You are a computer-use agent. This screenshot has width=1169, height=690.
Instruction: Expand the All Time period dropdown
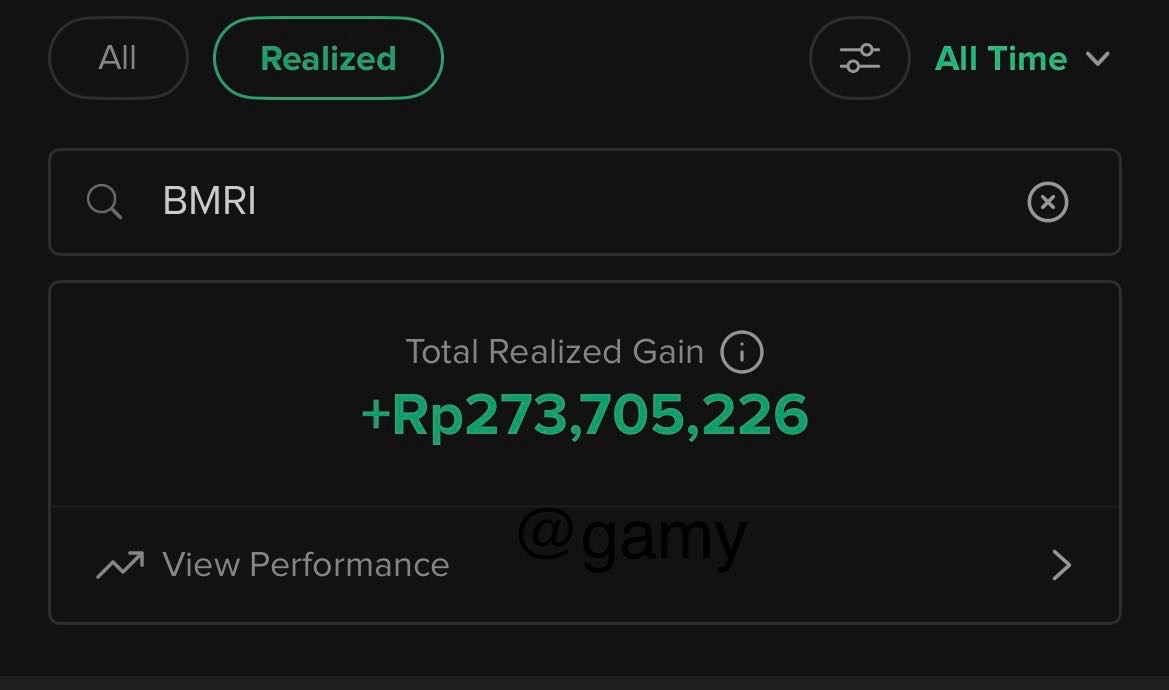1022,58
